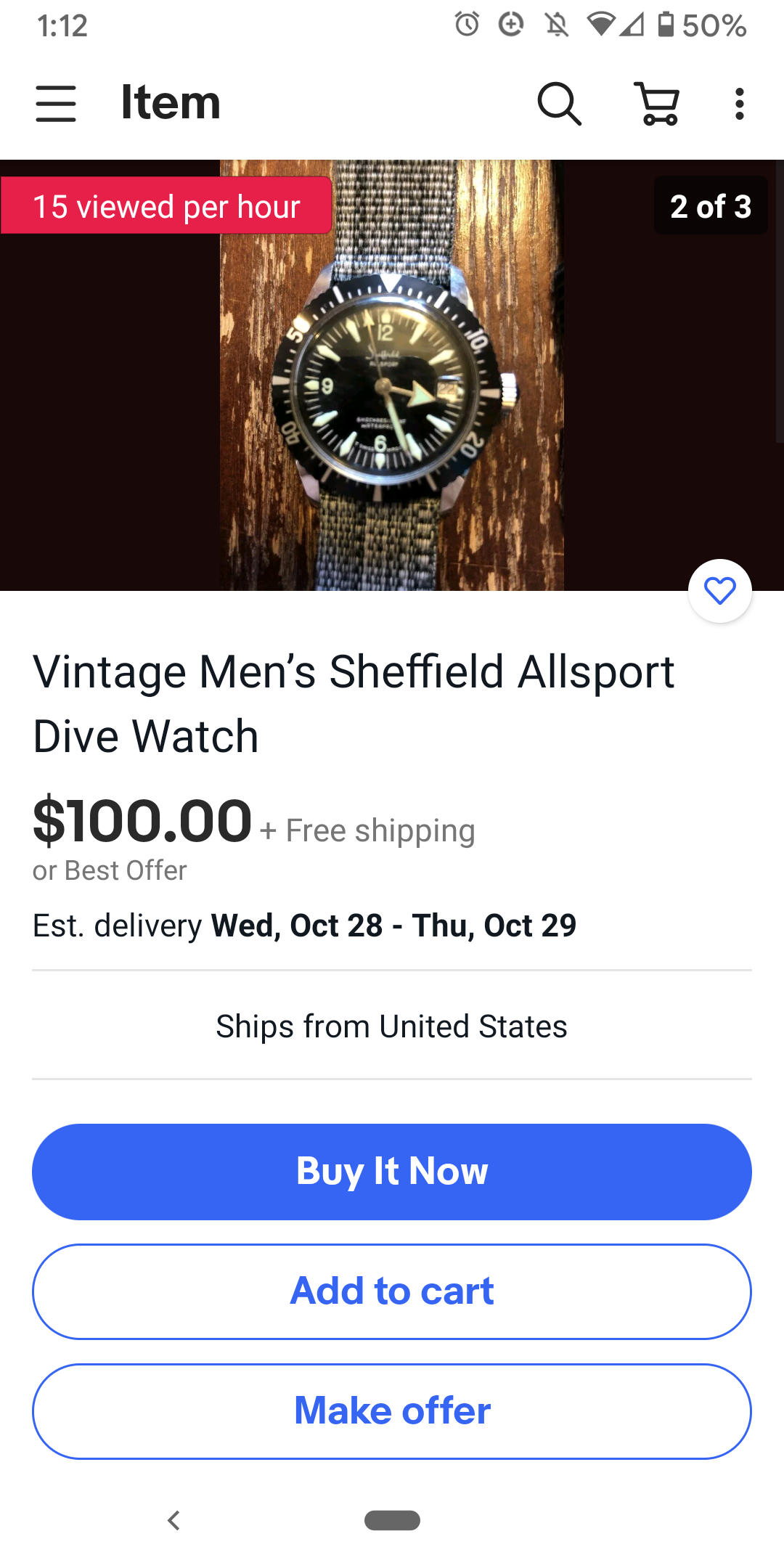Open the three-dot overflow menu
The height and width of the screenshot is (1568, 784).
[x=739, y=104]
